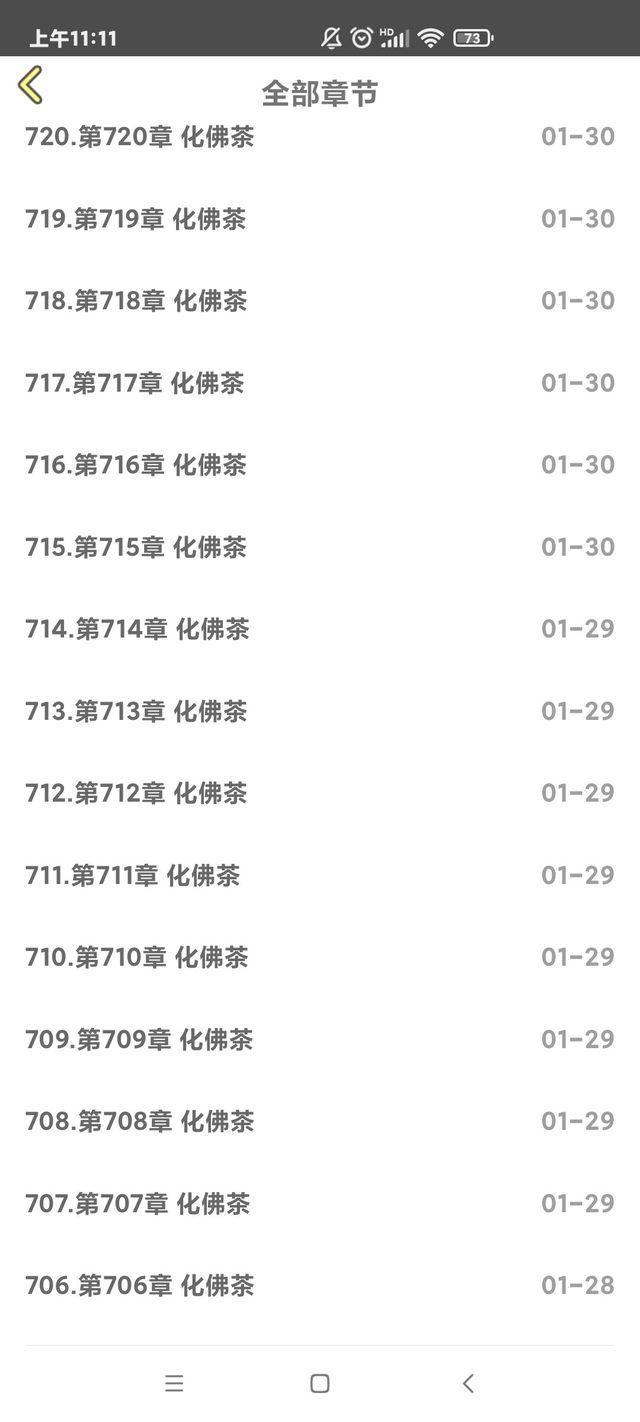Viewport: 640px width, 1422px height.
Task: Open chapter 712 化佛茶
Action: [x=136, y=793]
